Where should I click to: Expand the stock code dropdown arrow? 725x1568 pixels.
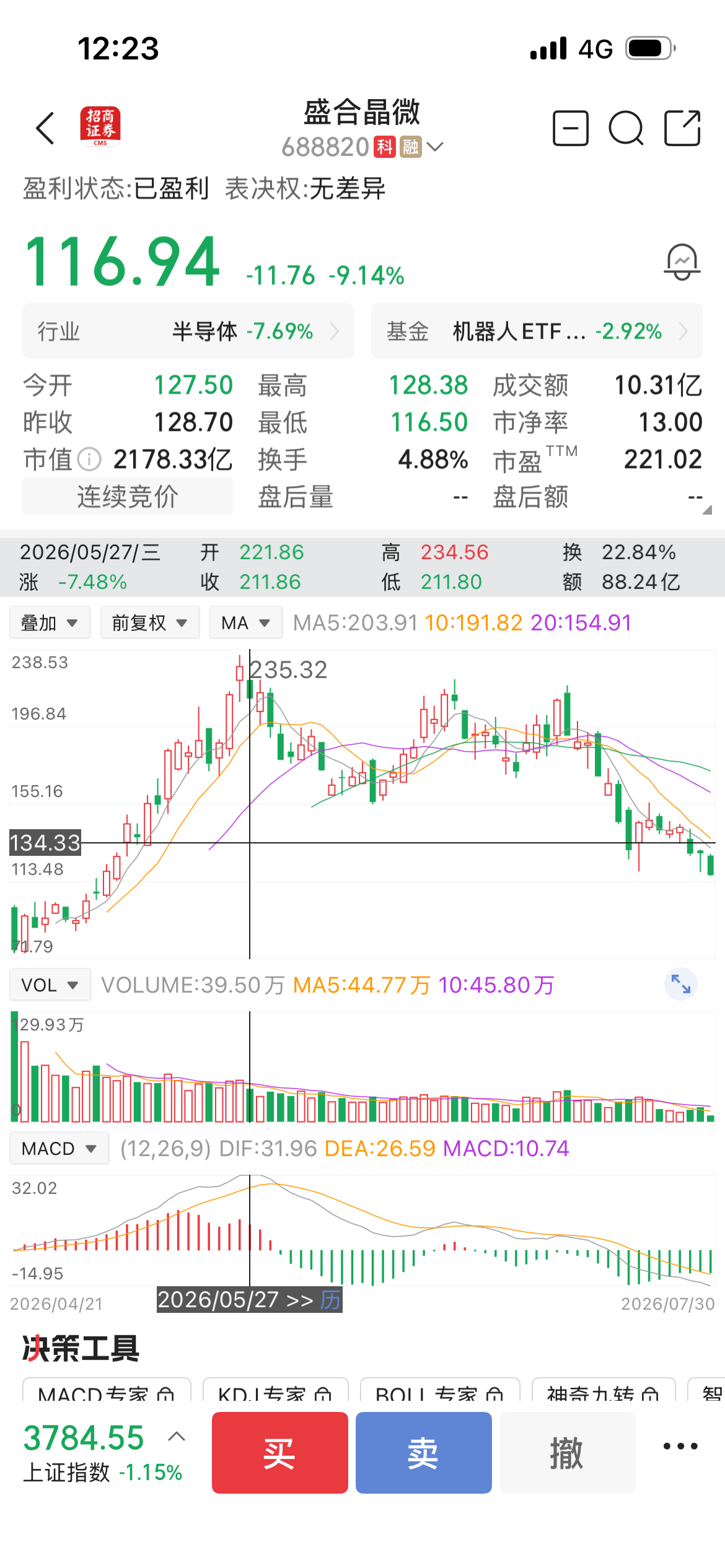436,147
